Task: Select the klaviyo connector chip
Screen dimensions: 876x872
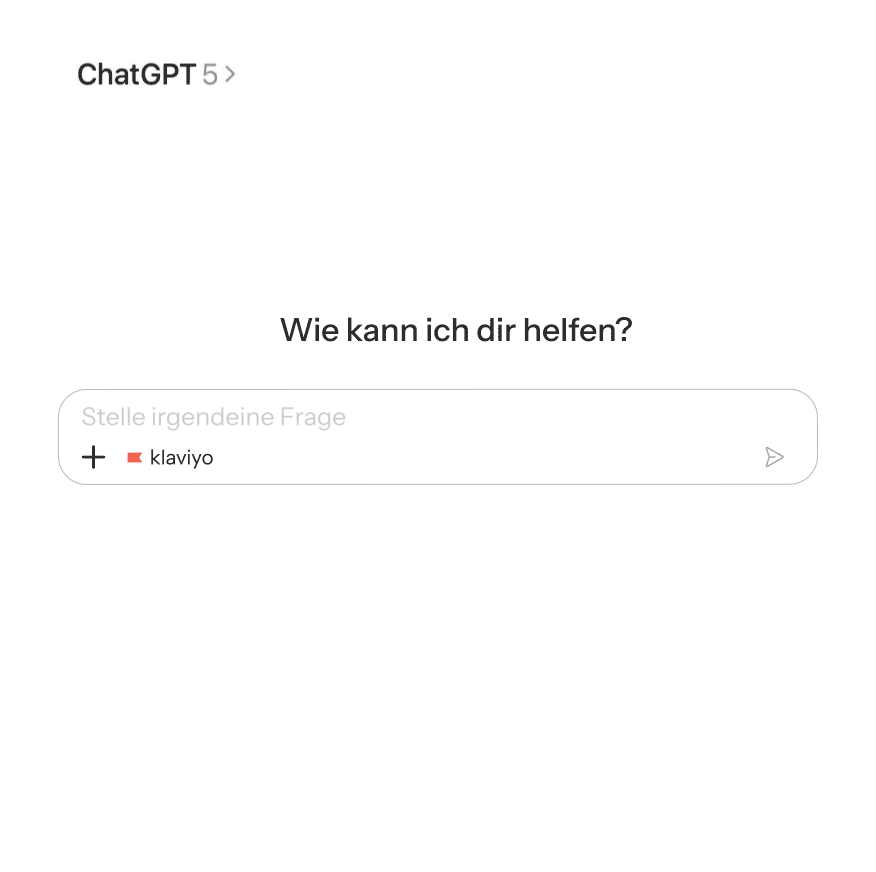Action: [170, 458]
